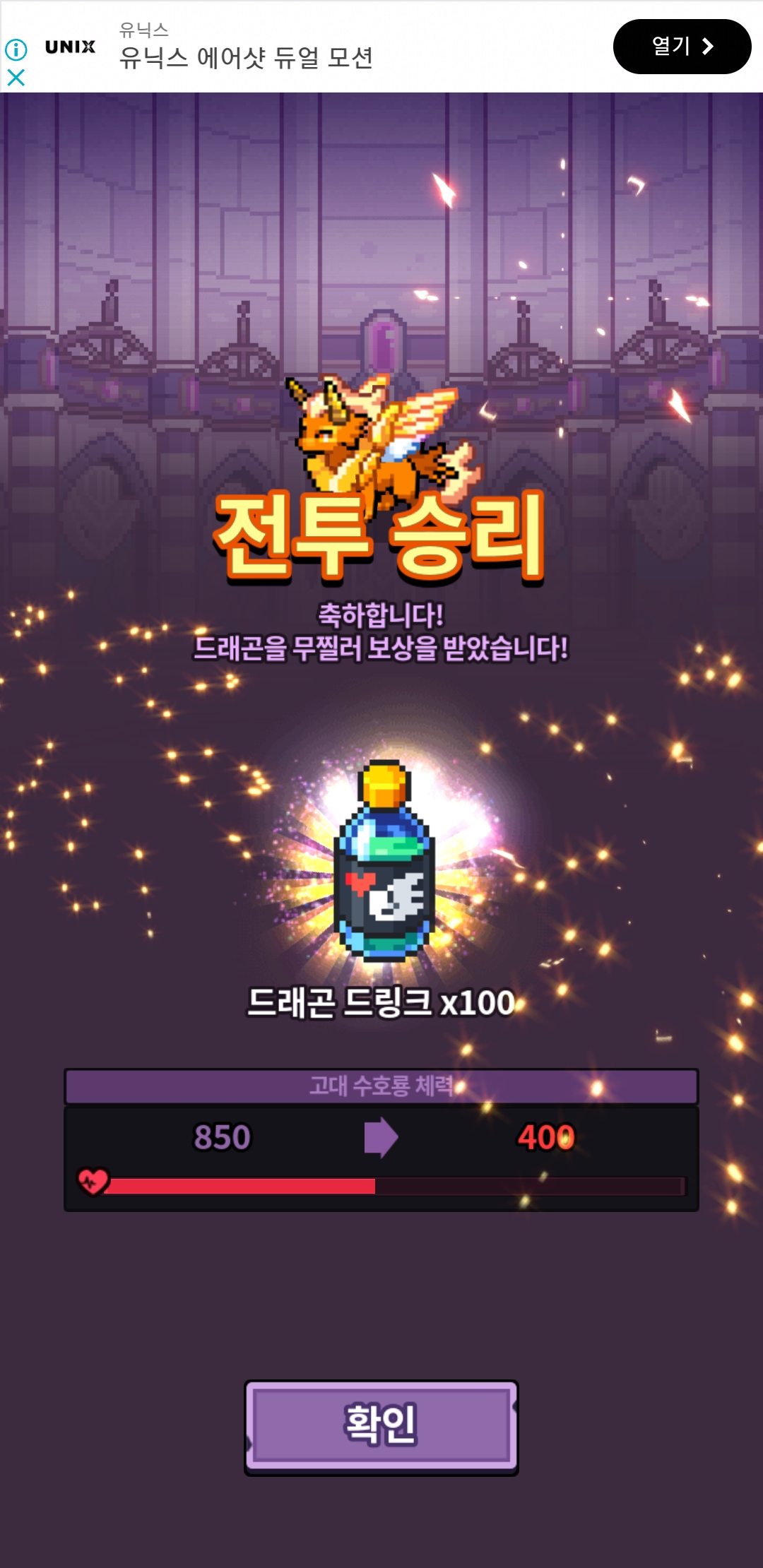Close the ad banner
The image size is (763, 1568).
pos(16,78)
